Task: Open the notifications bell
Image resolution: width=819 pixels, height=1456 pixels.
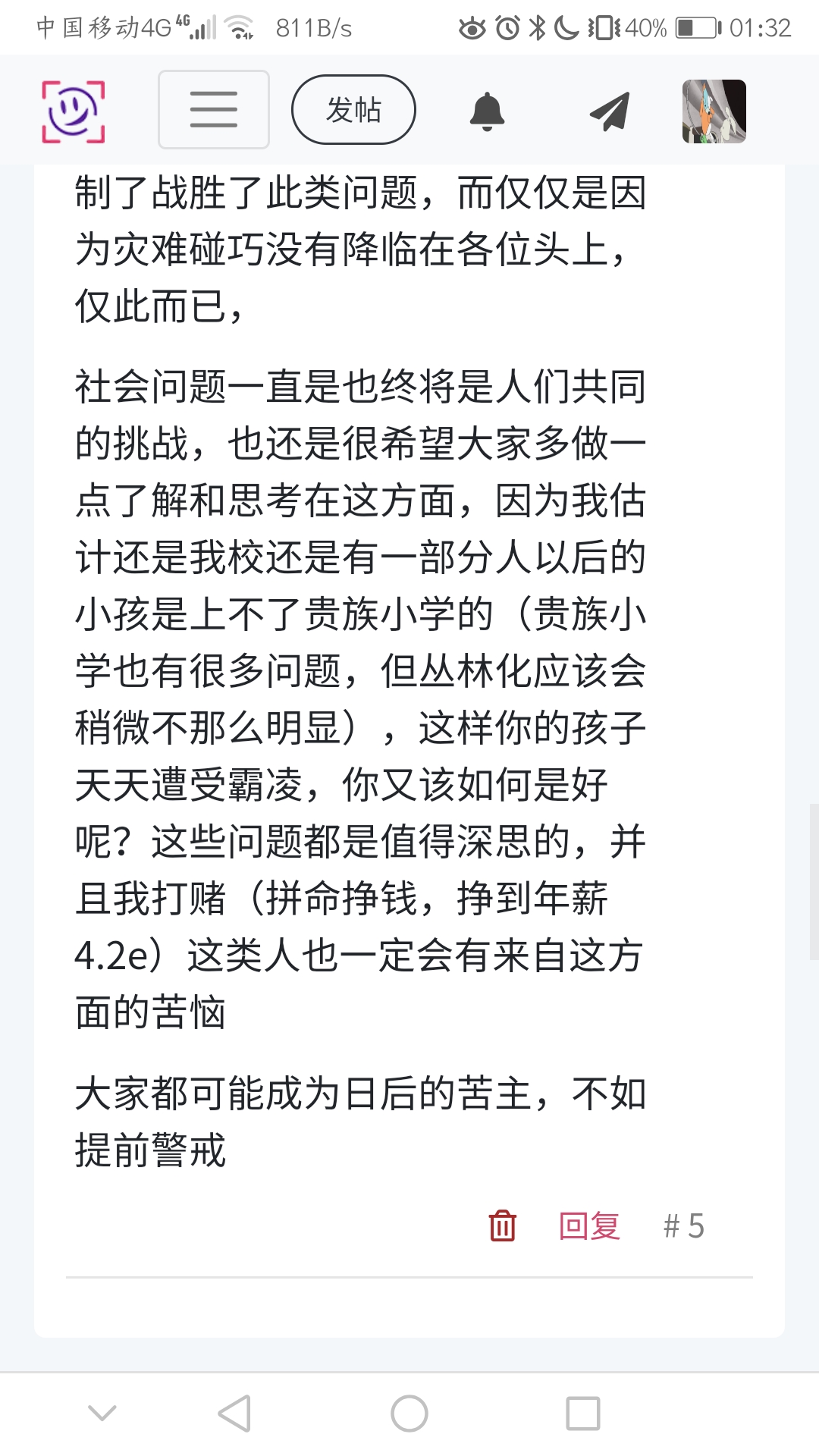Action: coord(487,111)
